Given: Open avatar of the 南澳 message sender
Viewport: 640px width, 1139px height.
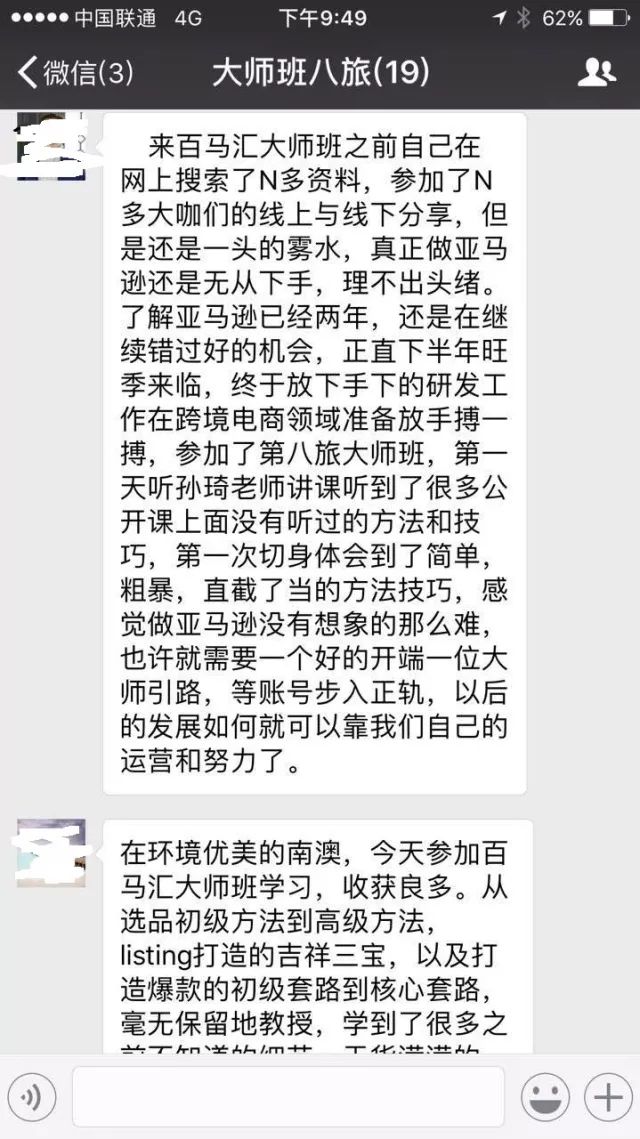Looking at the screenshot, I should point(51,853).
